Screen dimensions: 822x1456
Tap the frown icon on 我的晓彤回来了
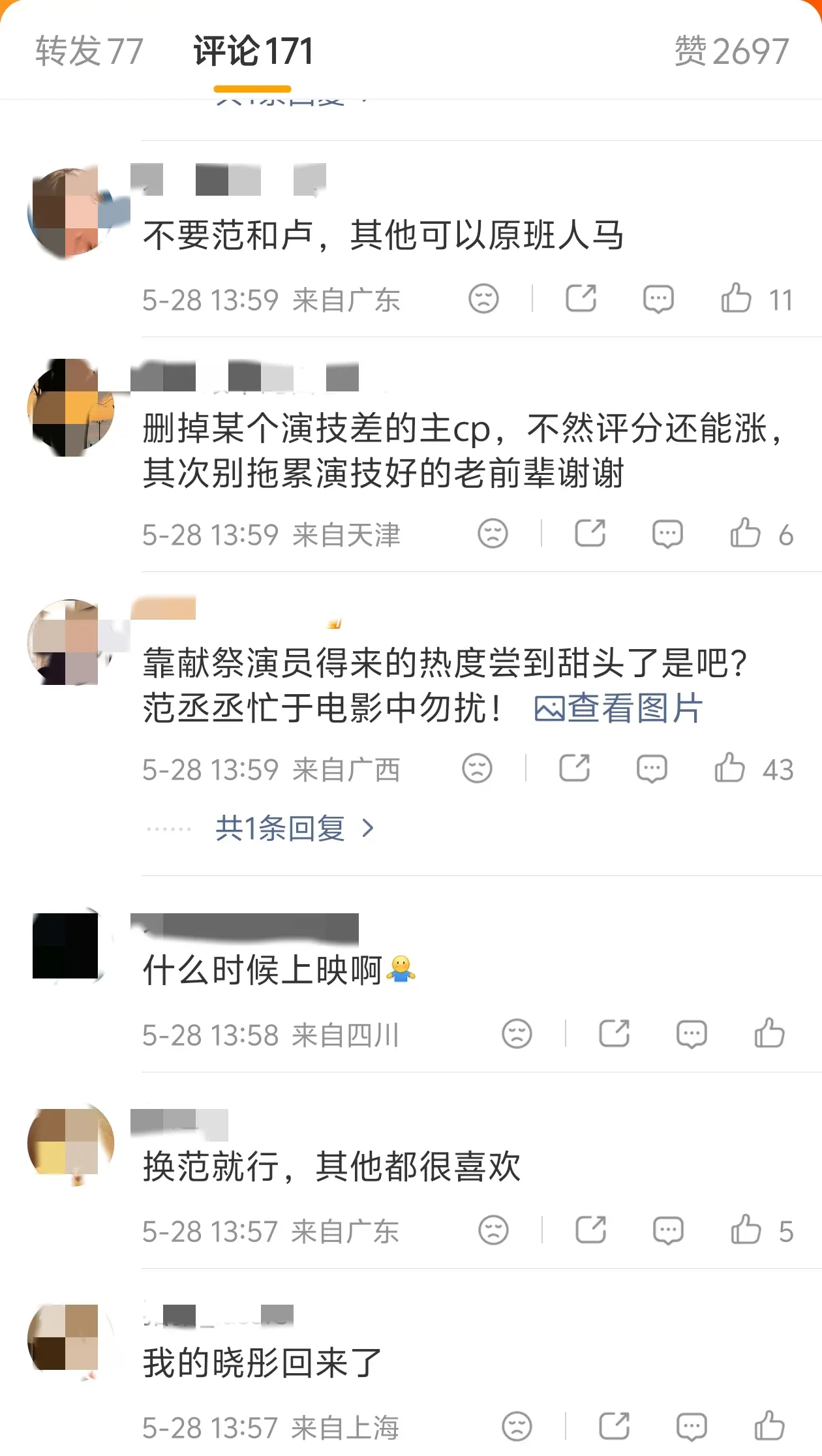[x=517, y=1427]
